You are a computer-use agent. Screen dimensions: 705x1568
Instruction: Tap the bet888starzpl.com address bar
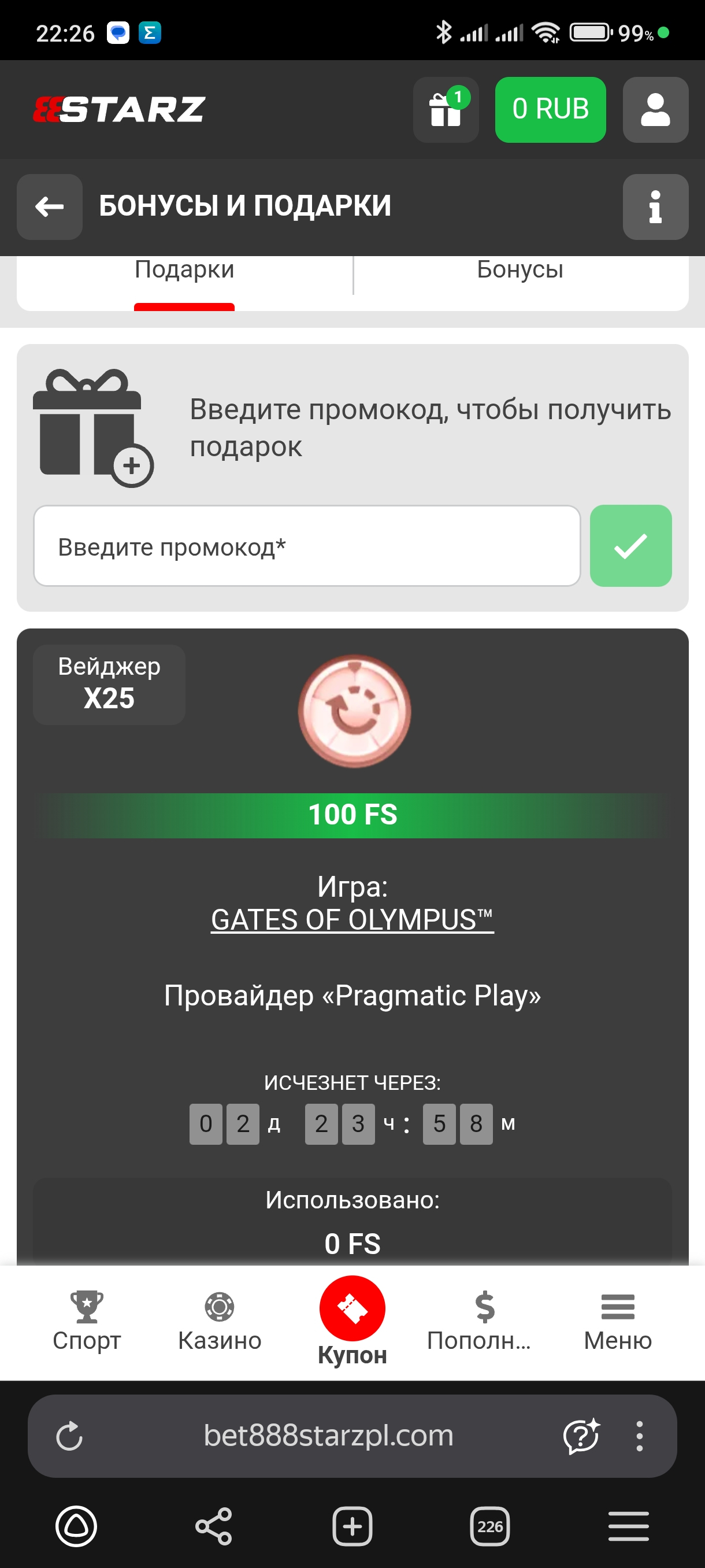tap(328, 1436)
